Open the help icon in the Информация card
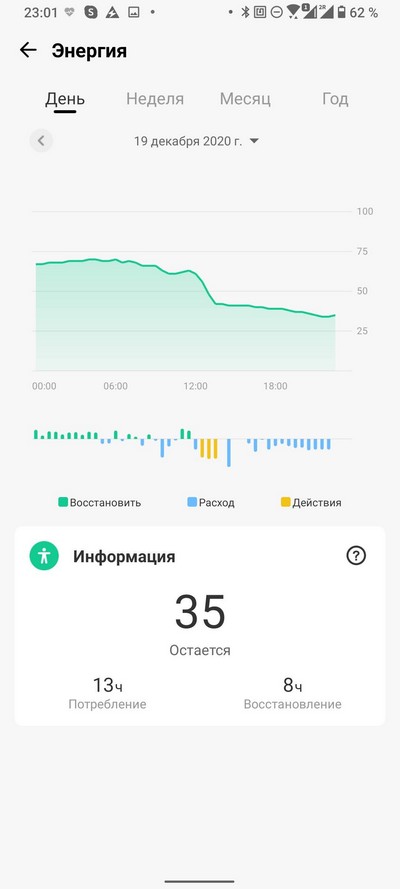 click(356, 556)
